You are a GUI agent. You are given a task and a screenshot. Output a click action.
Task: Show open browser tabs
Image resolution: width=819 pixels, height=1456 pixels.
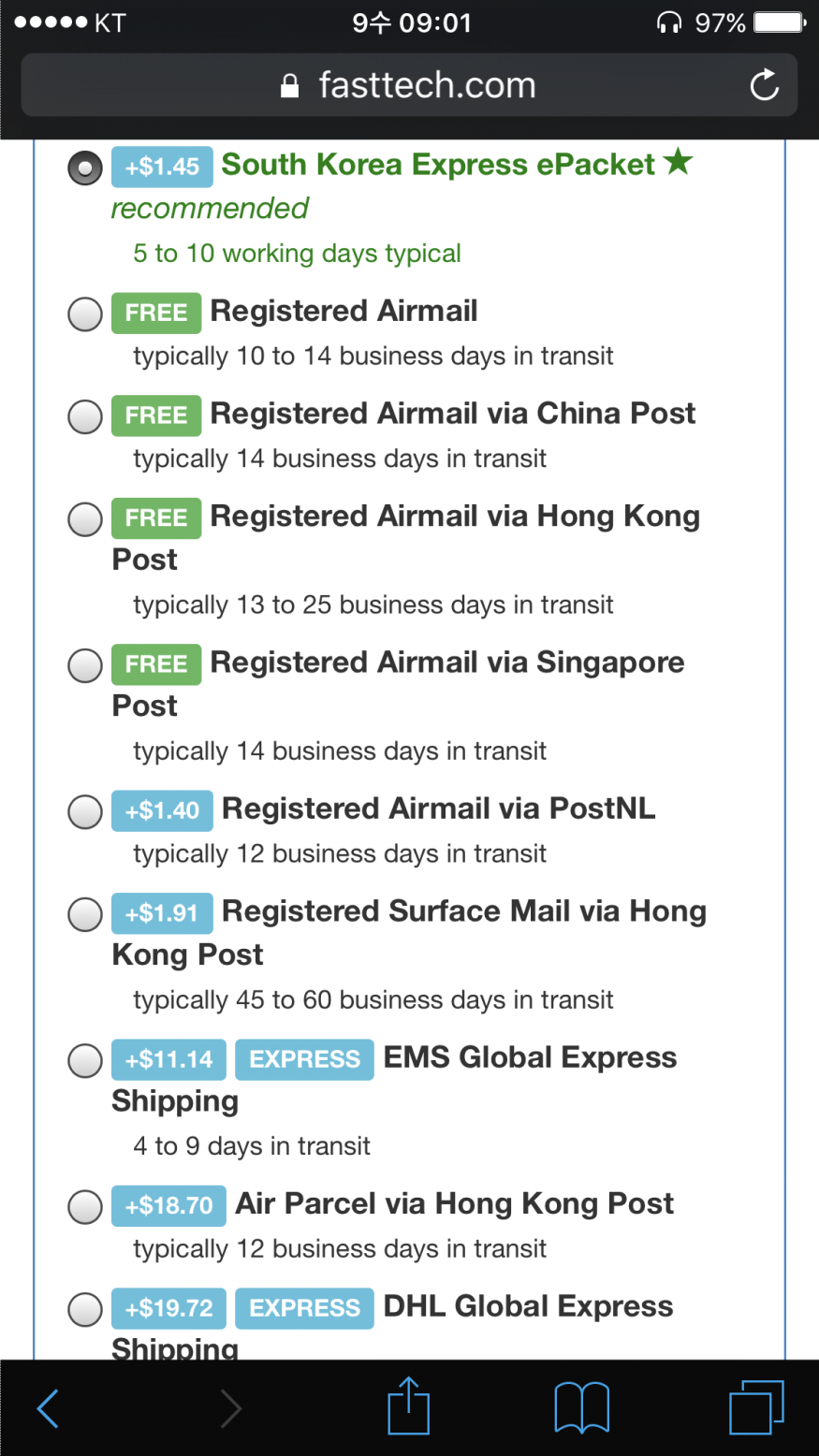click(x=756, y=1407)
